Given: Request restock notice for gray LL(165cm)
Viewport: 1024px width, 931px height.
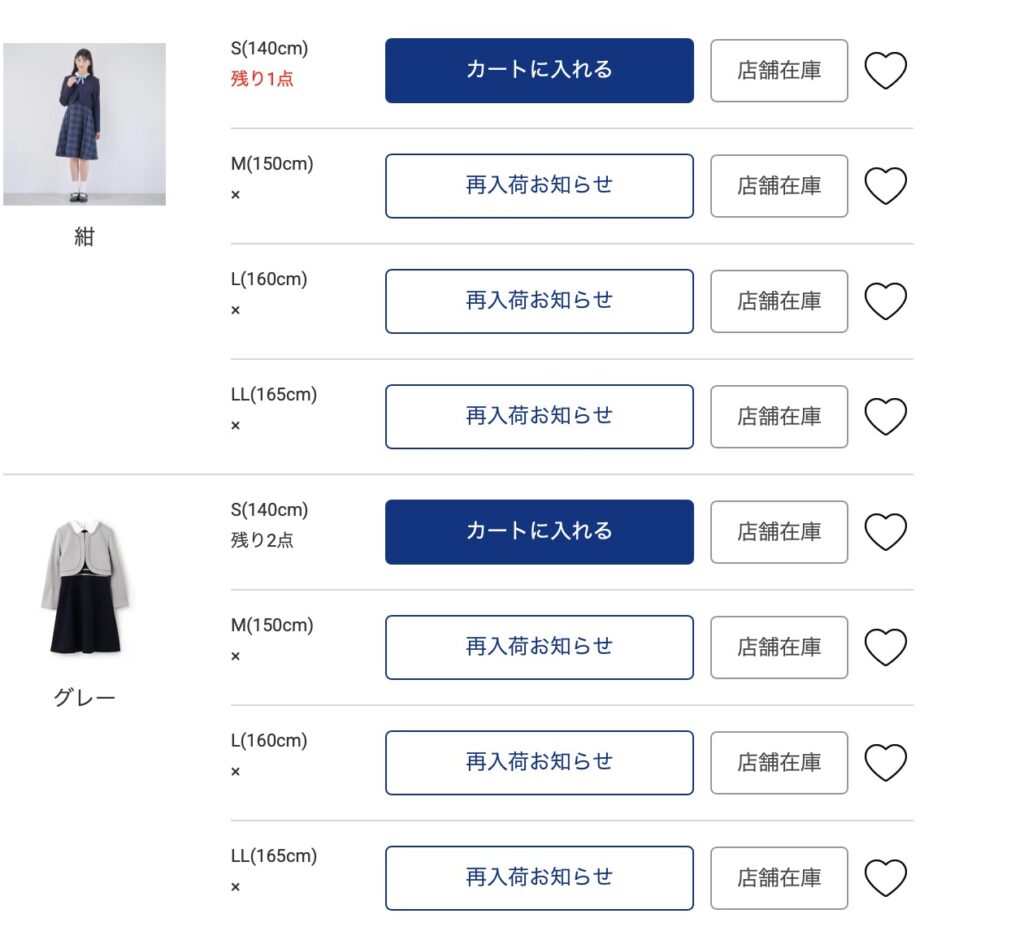Looking at the screenshot, I should (x=539, y=878).
